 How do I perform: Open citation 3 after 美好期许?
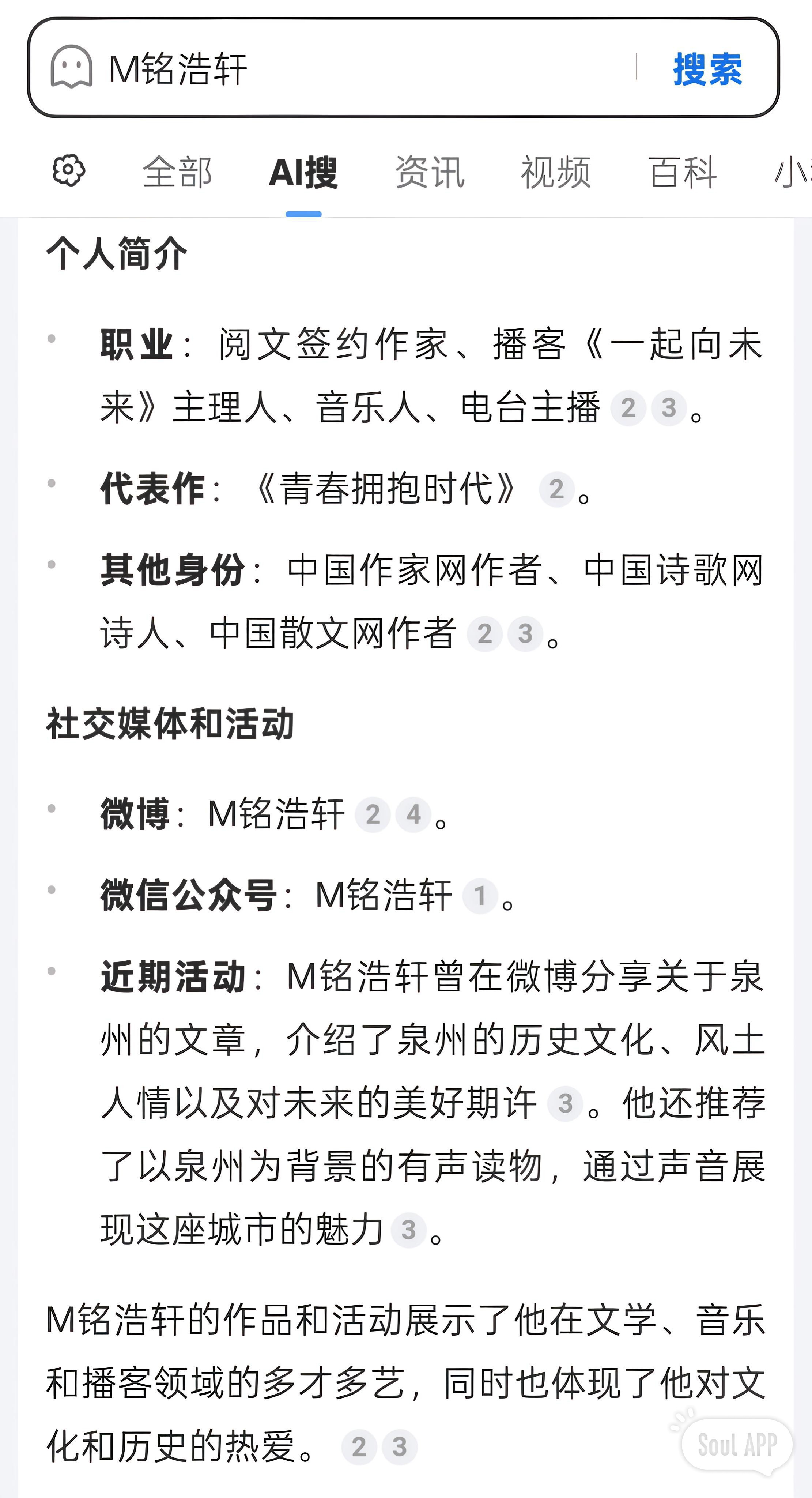(565, 1103)
